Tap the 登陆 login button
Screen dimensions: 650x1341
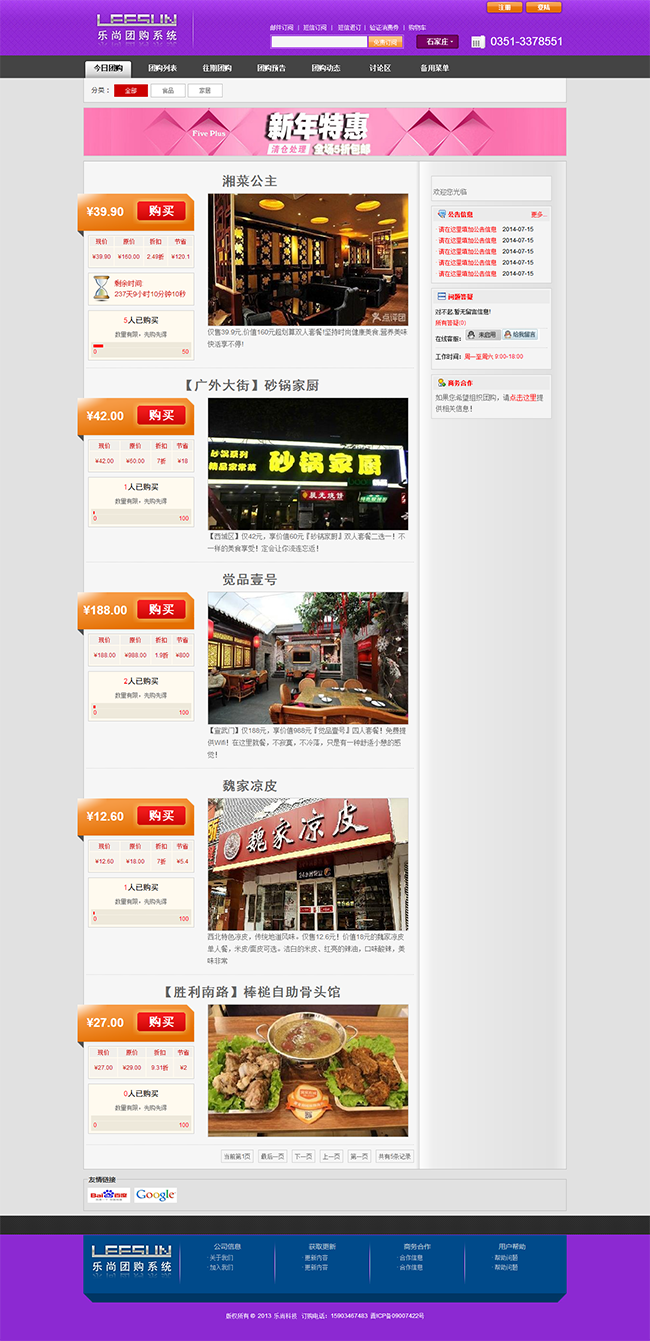point(543,7)
